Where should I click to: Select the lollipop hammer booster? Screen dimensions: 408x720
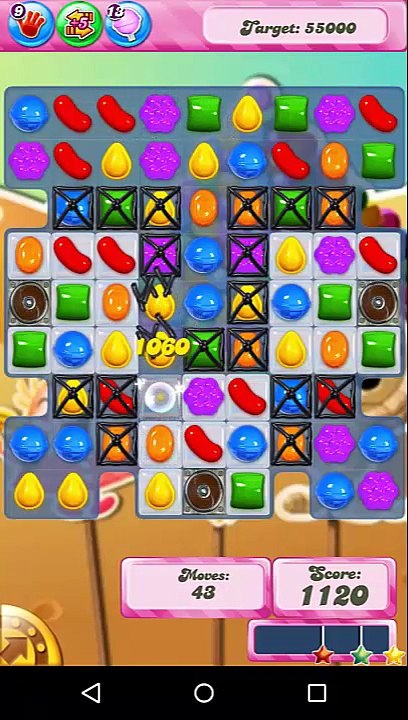(x=129, y=24)
